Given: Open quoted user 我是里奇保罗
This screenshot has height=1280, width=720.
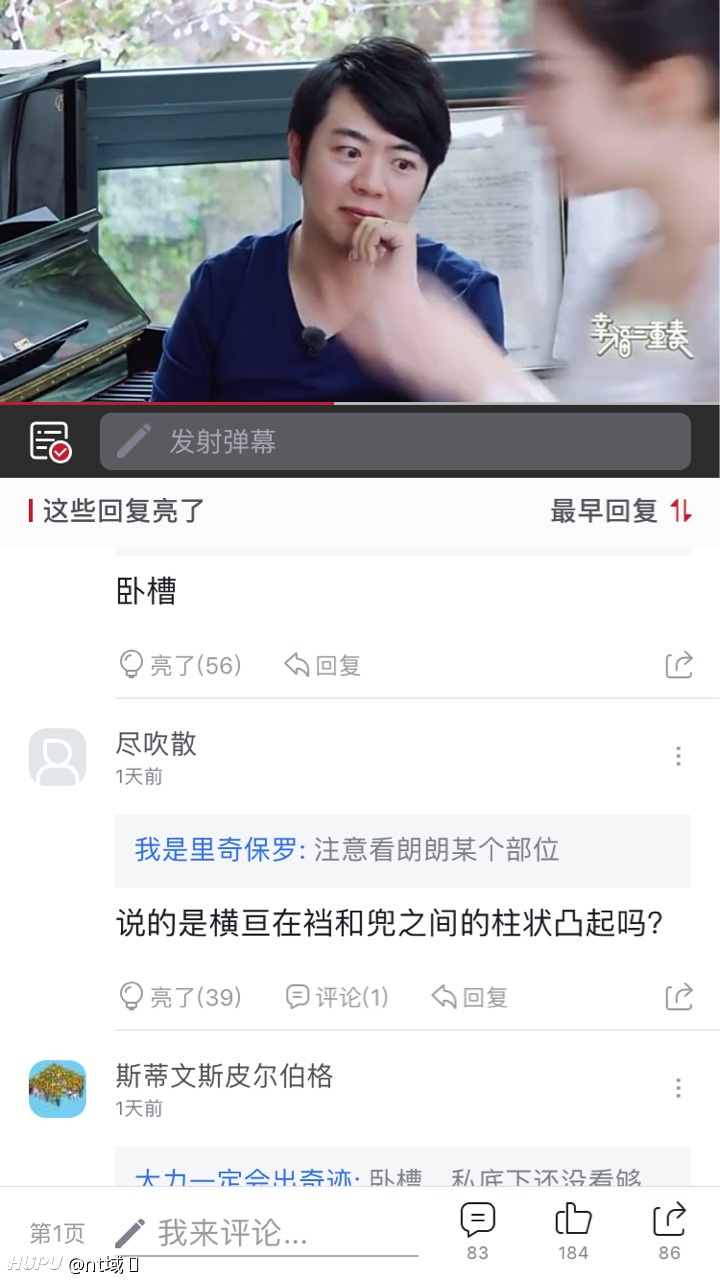Looking at the screenshot, I should click(x=216, y=850).
